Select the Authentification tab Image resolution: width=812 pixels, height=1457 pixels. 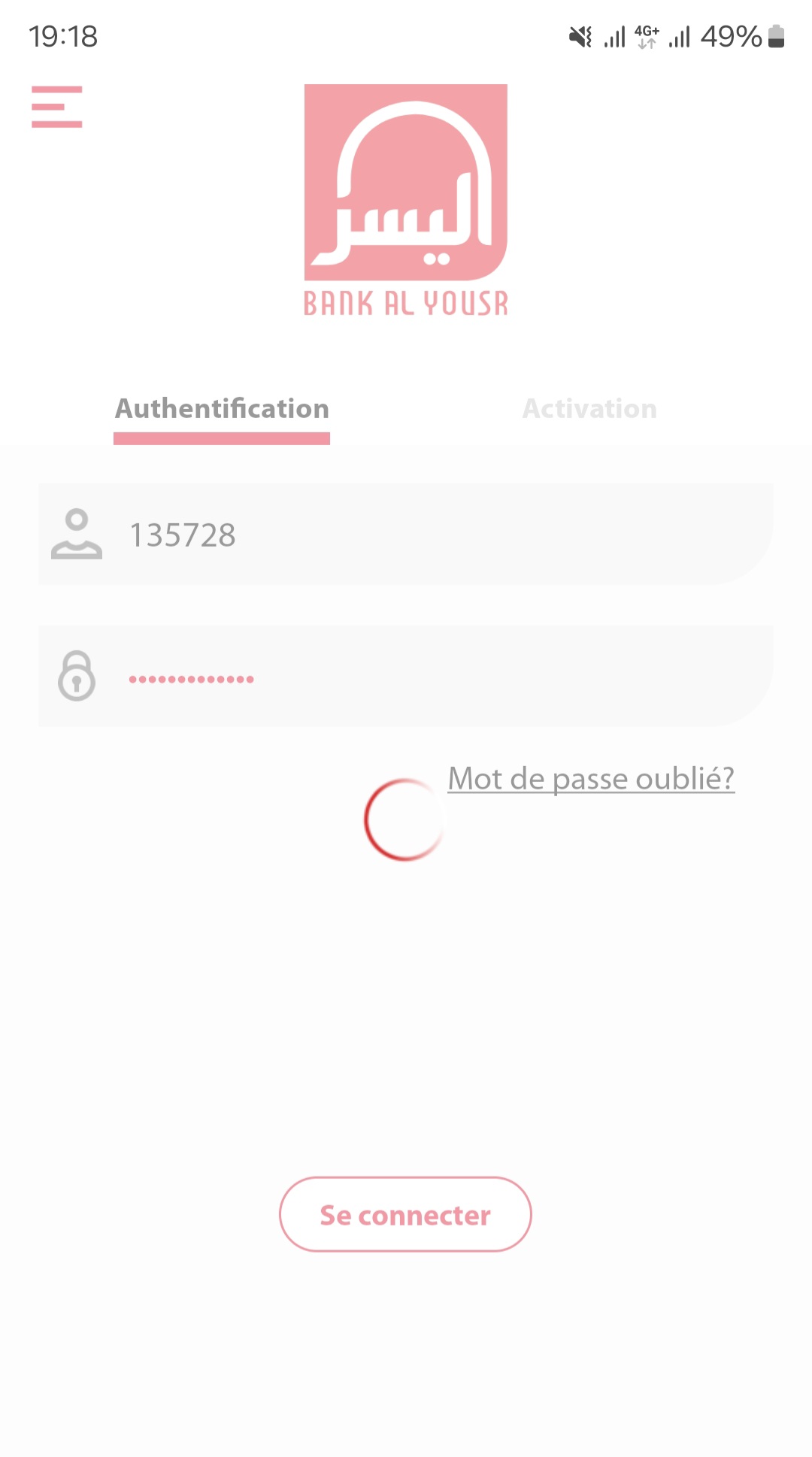(222, 409)
